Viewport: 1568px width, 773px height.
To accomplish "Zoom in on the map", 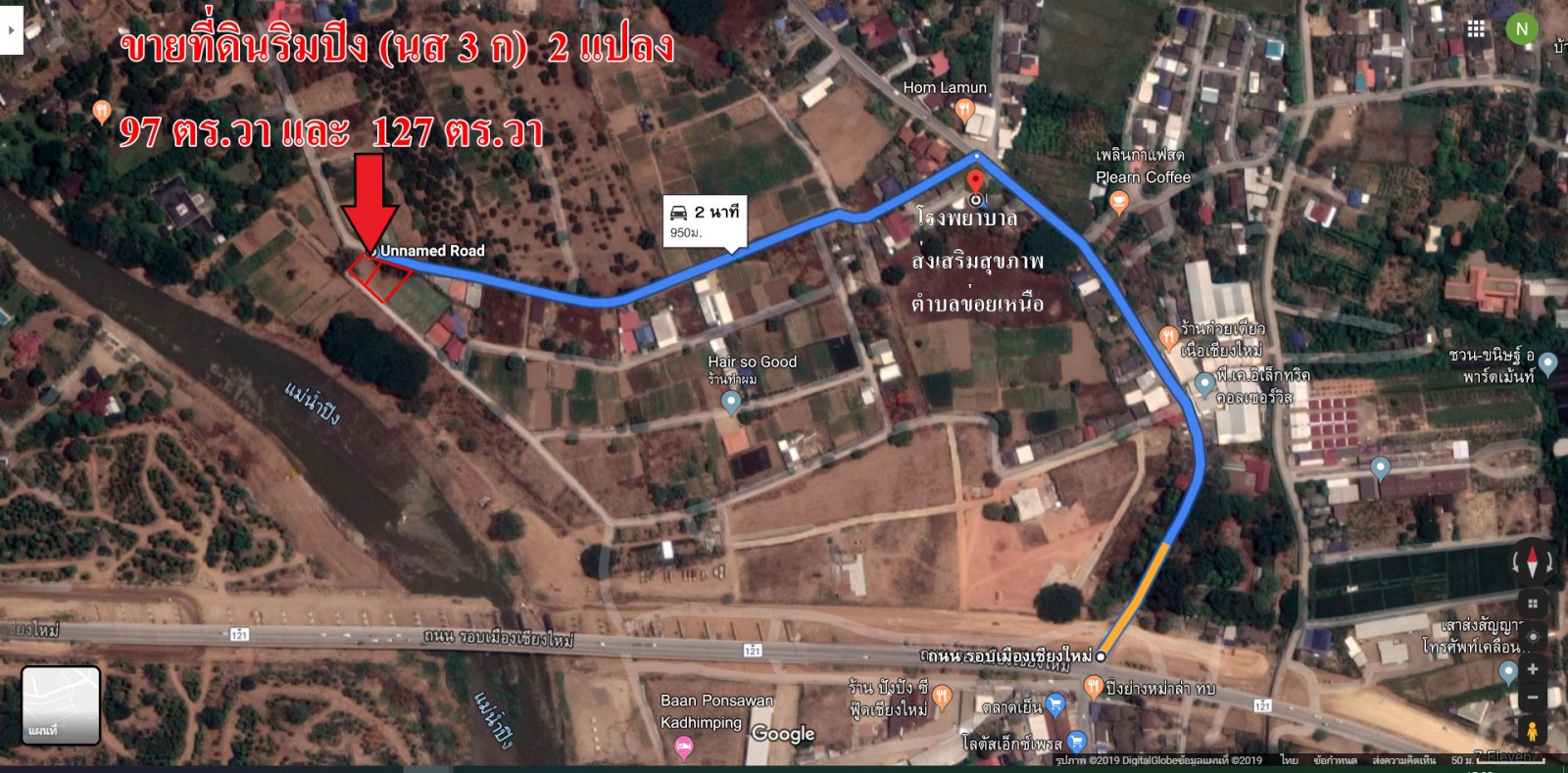I will 1533,669.
